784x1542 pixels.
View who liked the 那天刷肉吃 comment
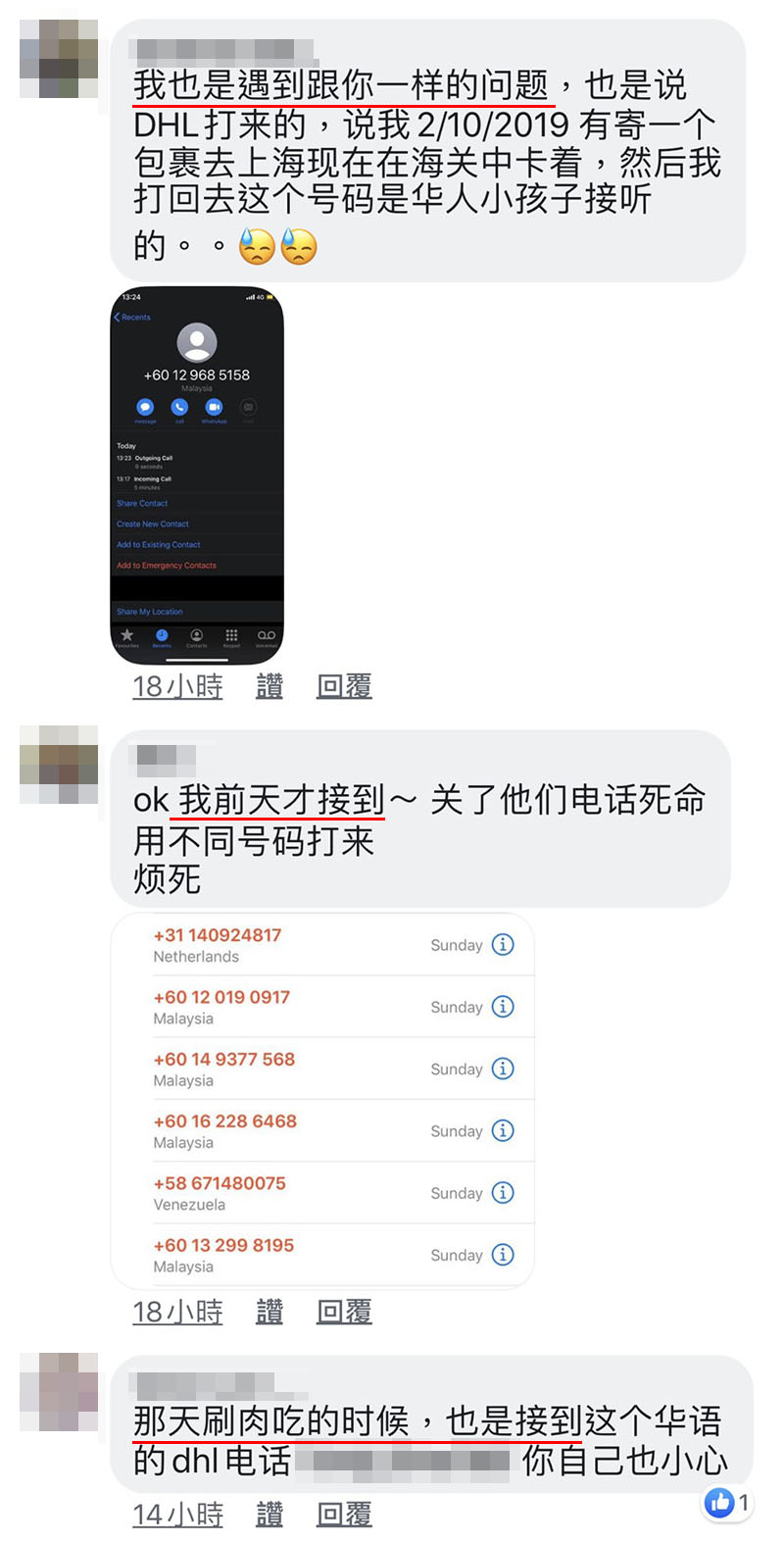click(727, 1503)
